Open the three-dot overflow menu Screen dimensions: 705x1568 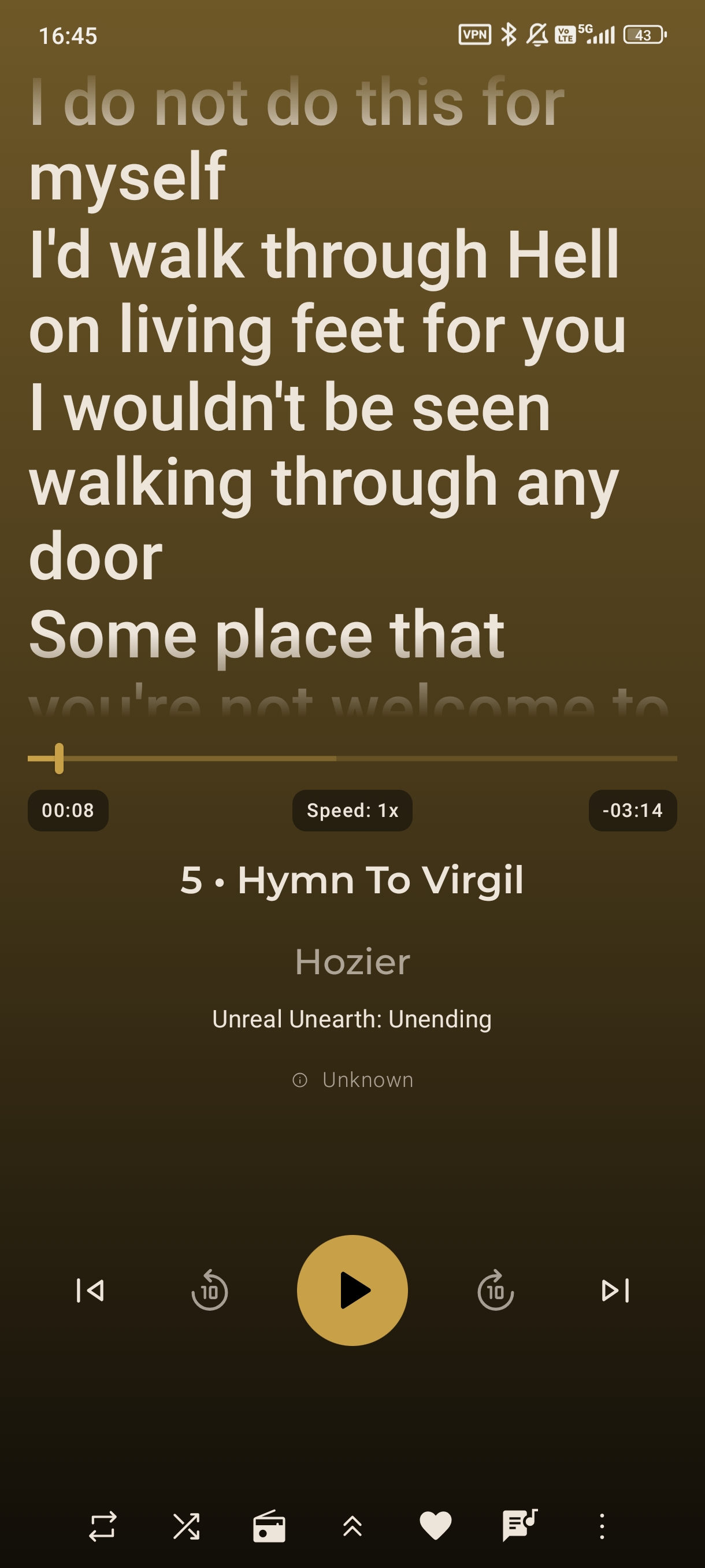click(602, 1526)
